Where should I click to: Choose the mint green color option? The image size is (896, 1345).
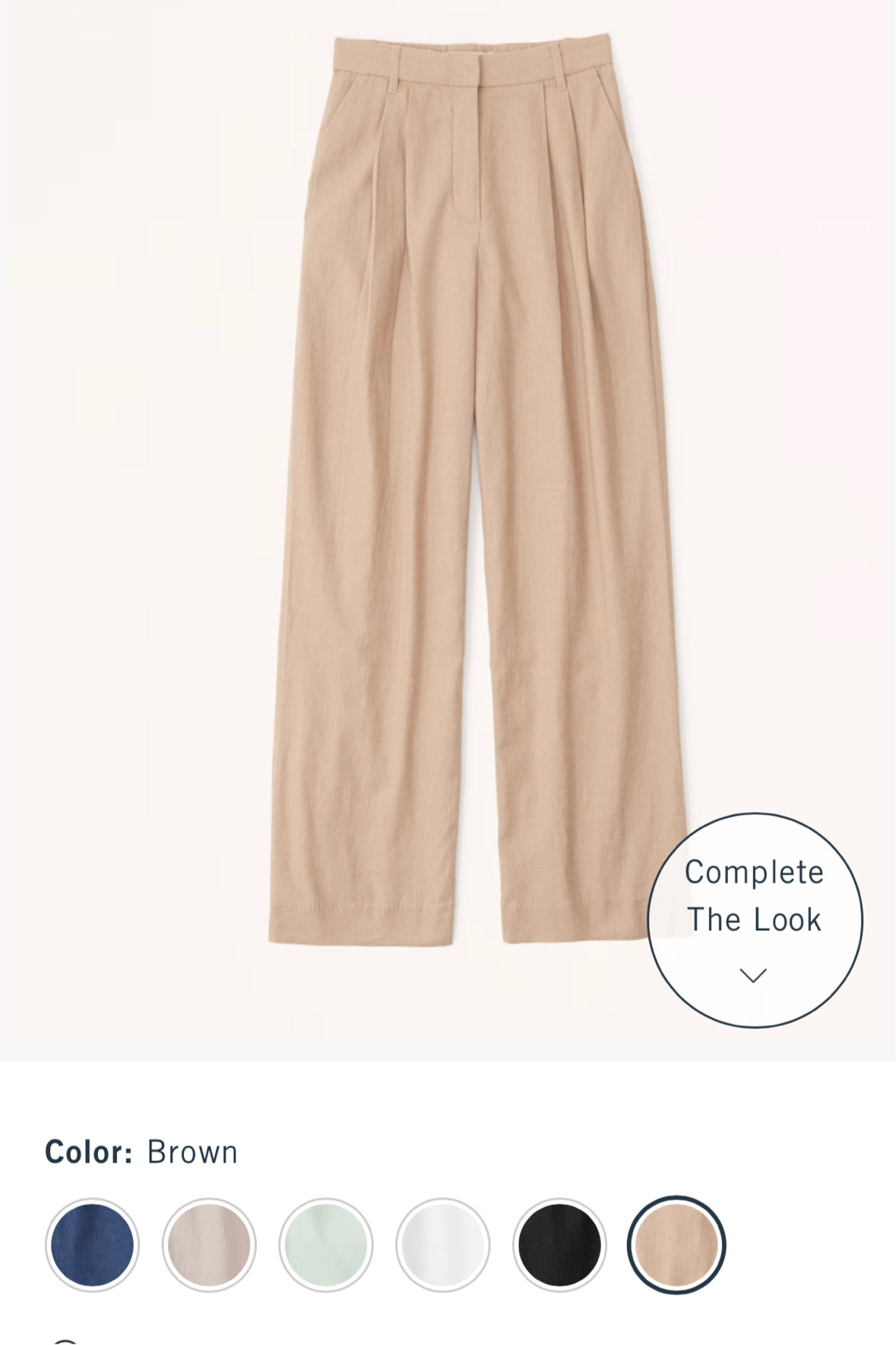[328, 1244]
